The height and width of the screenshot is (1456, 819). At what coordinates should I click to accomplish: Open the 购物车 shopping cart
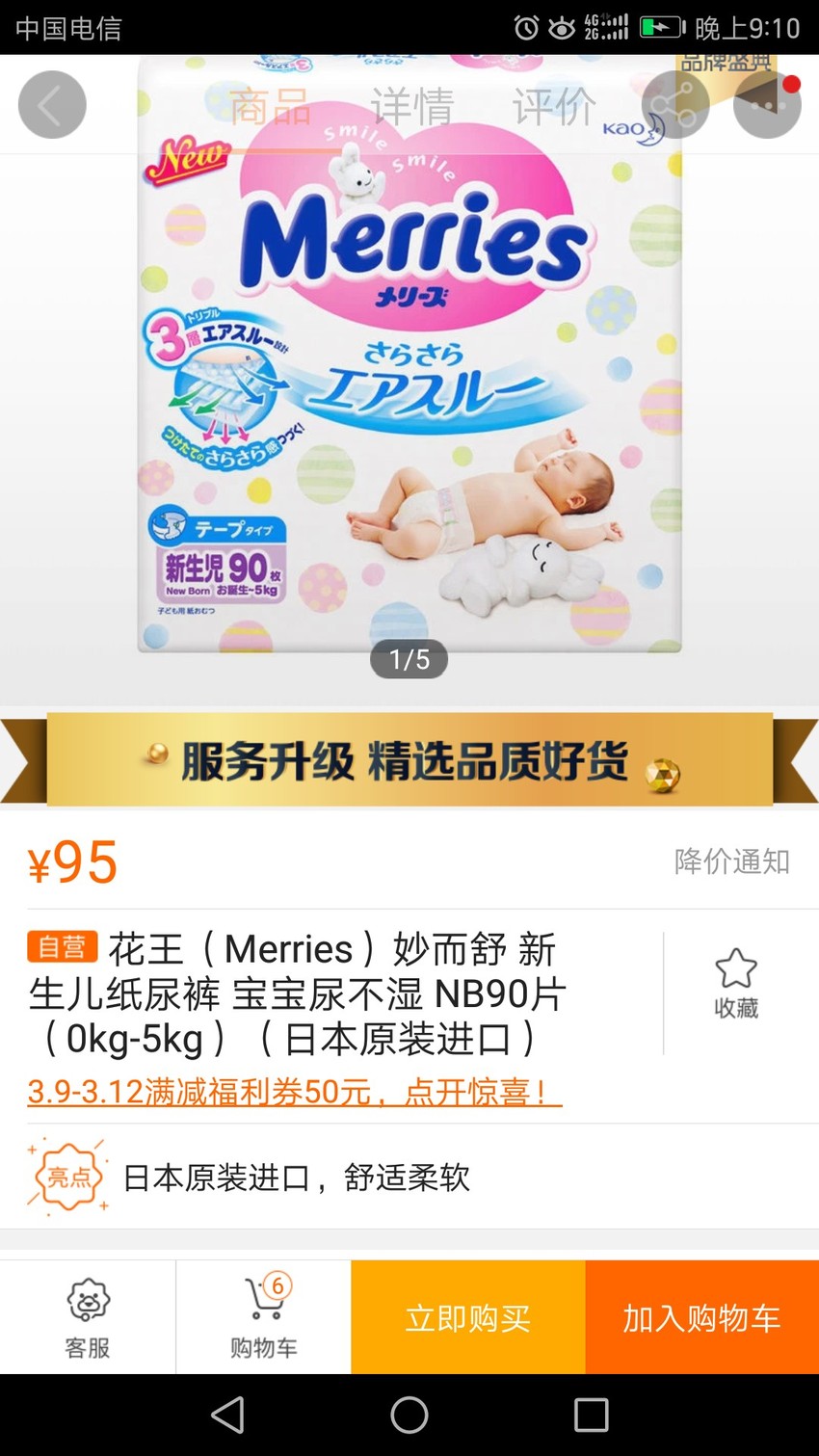(x=263, y=1317)
